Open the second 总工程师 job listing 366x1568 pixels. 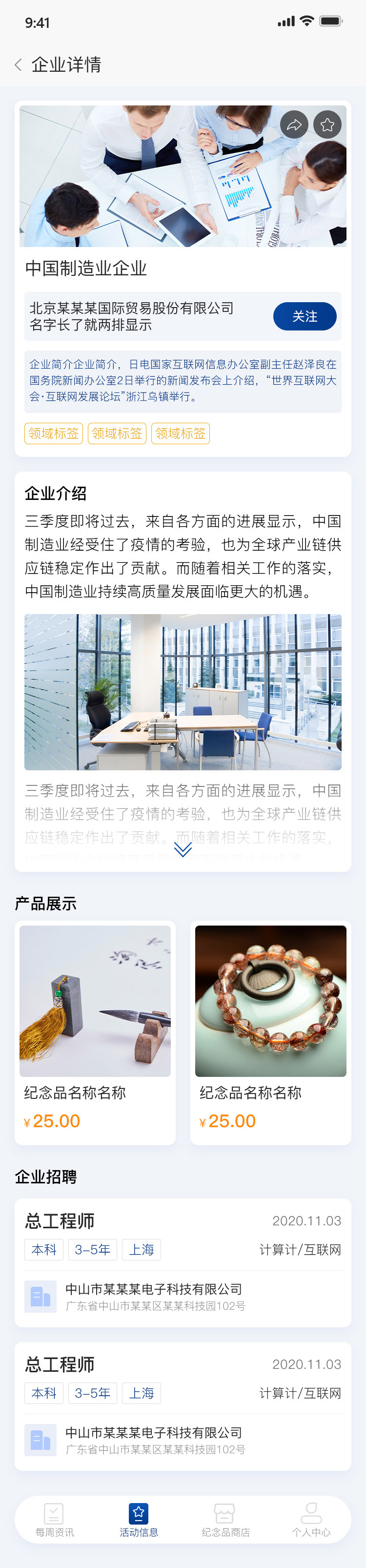click(183, 1405)
